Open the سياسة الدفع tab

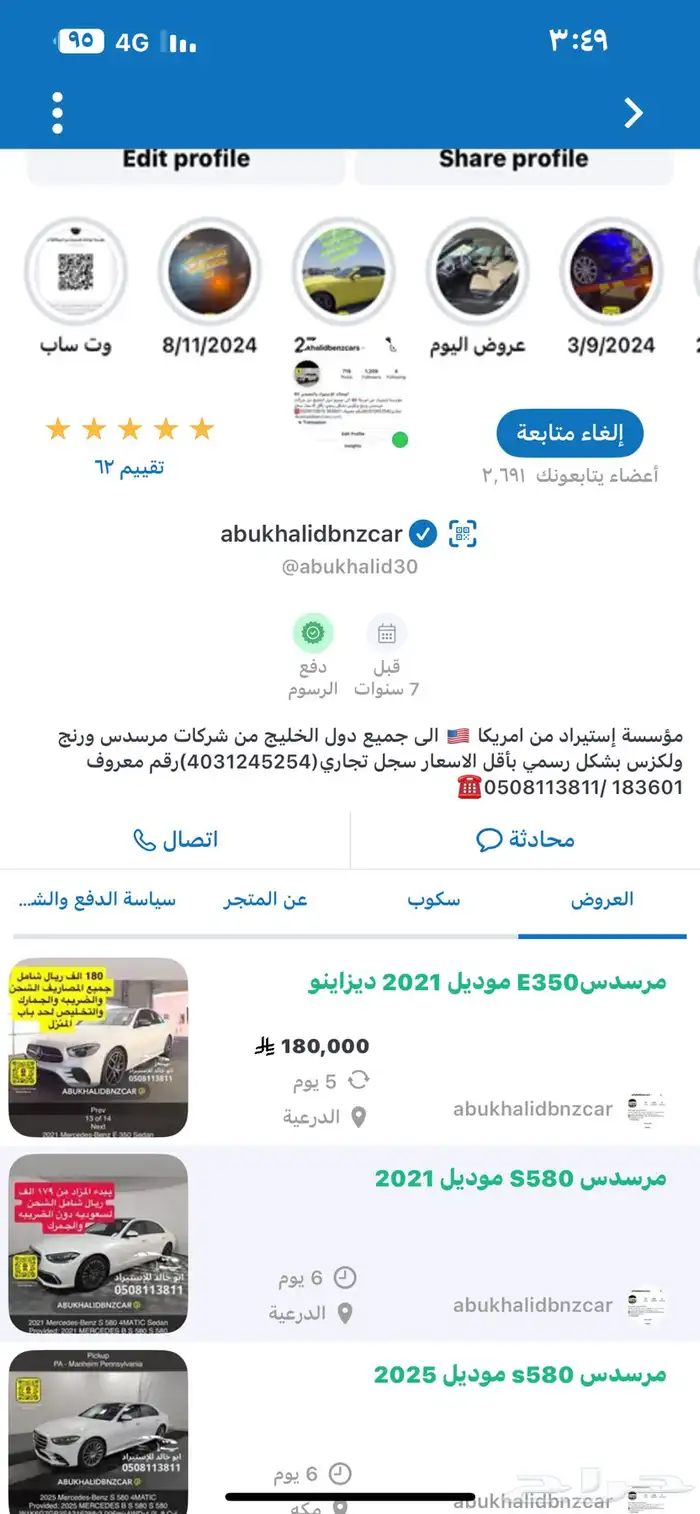97,899
